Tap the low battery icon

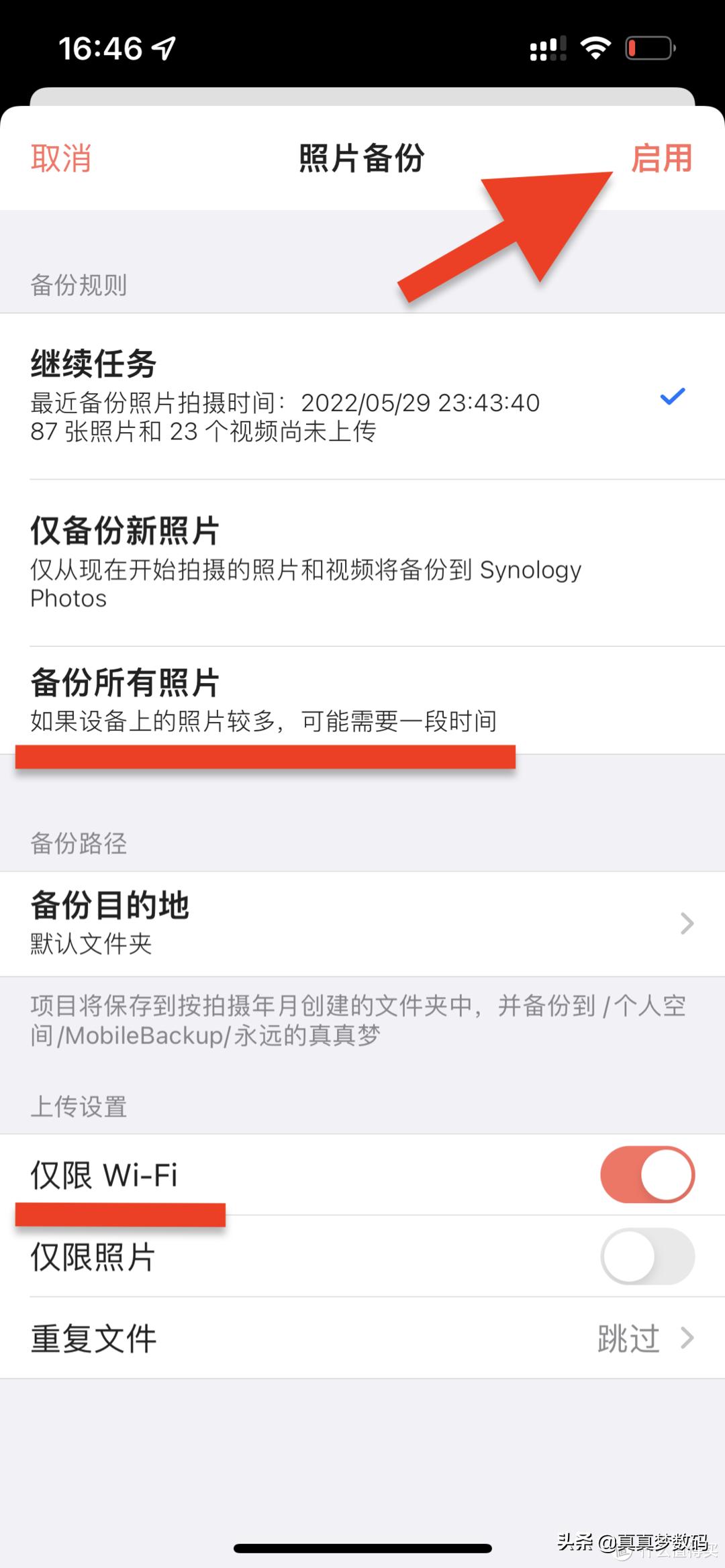coord(649,46)
